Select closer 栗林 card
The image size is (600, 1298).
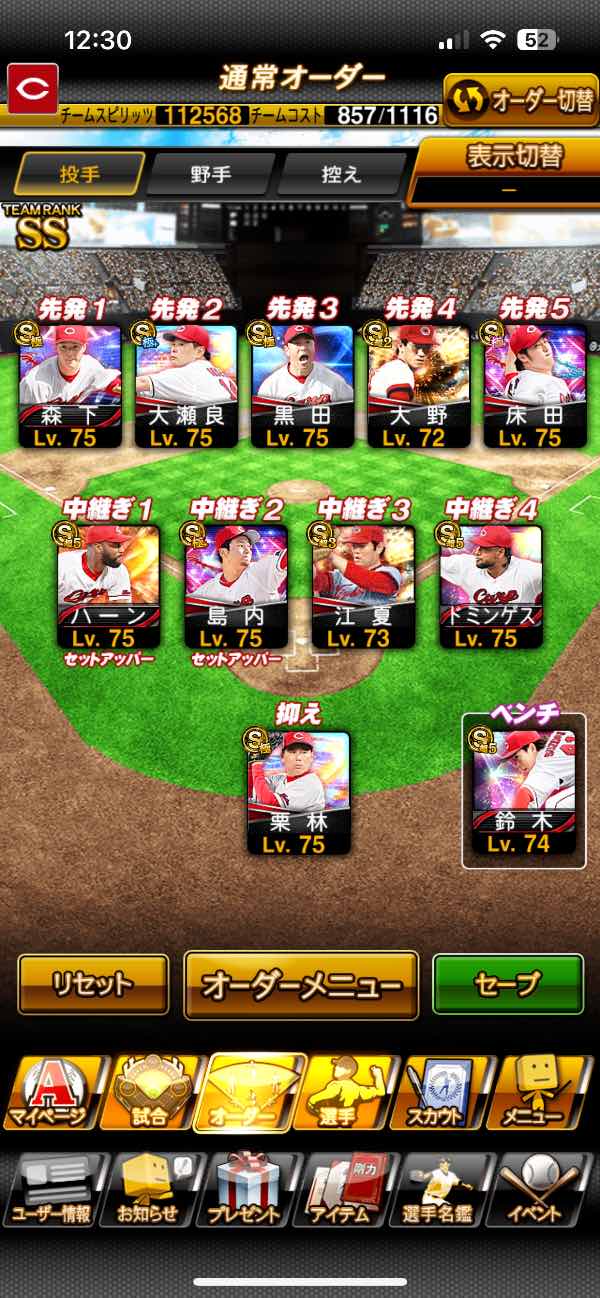pyautogui.click(x=299, y=792)
